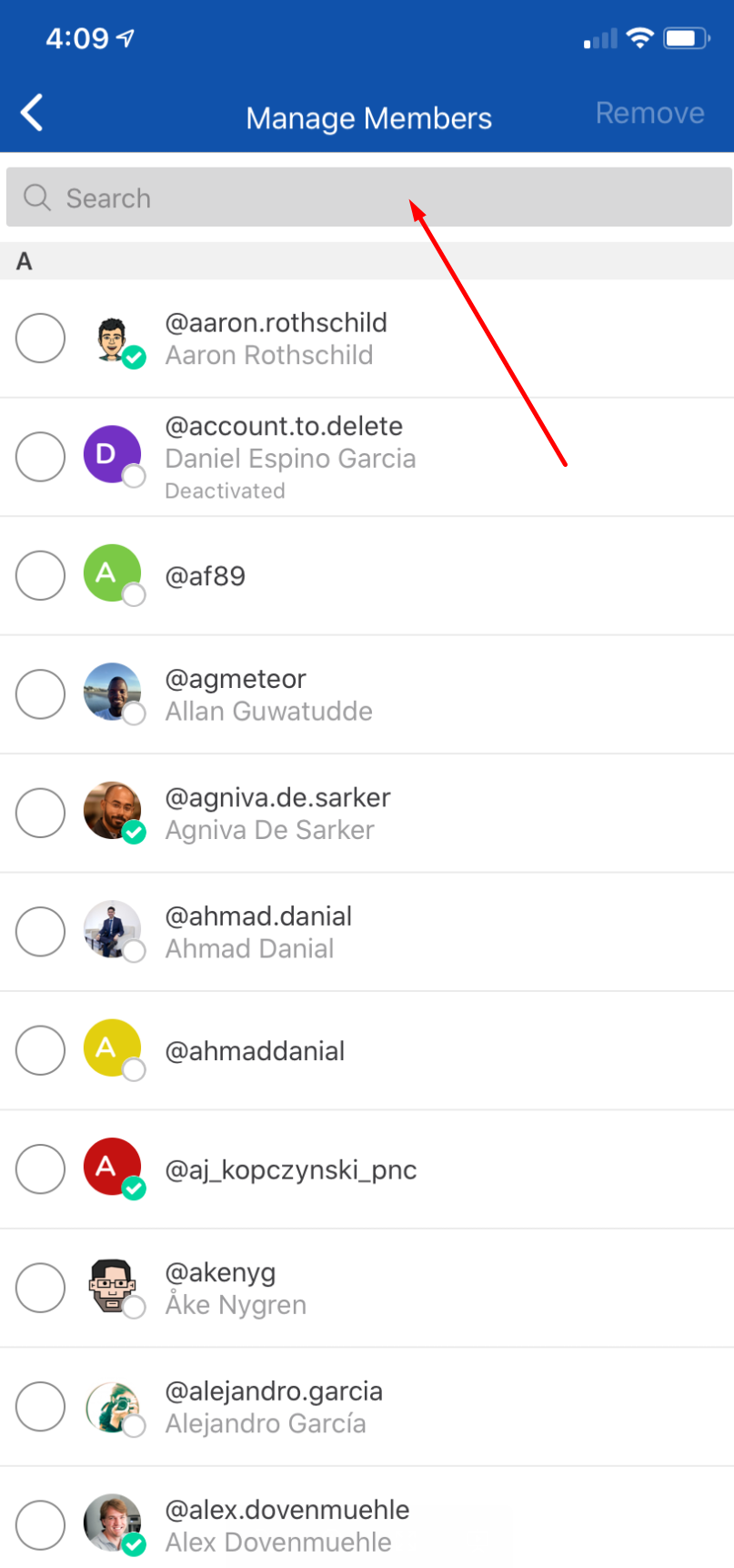
Task: Check the @ahmaddanial member
Action: pyautogui.click(x=41, y=1050)
